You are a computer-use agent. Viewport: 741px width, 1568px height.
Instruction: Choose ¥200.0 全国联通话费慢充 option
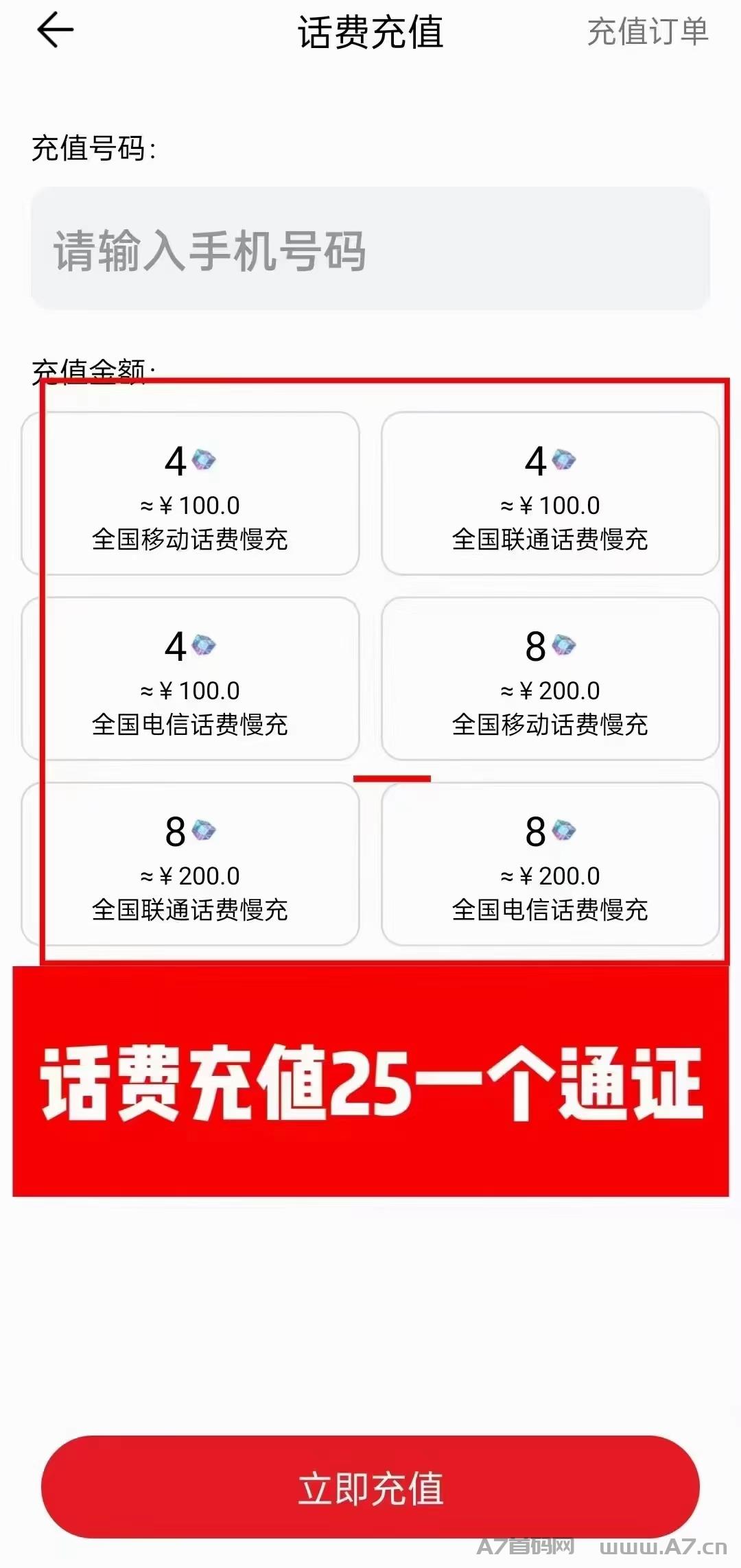[x=191, y=864]
